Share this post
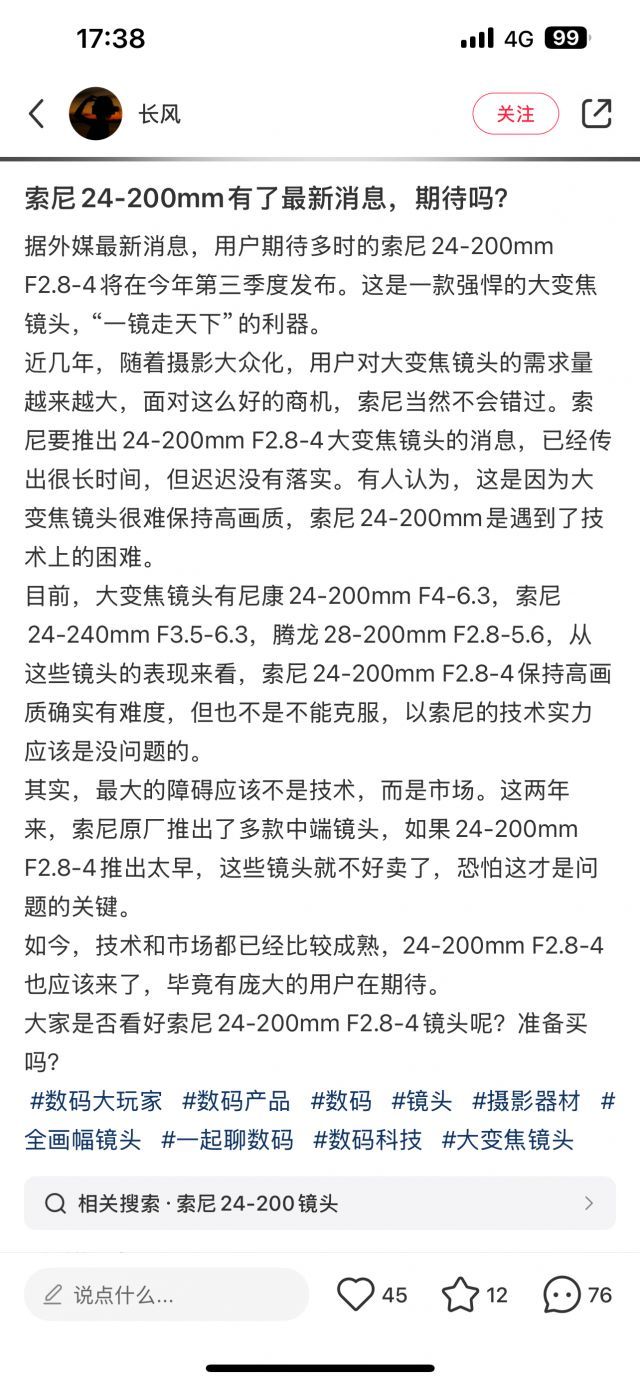This screenshot has height=1384, width=640. click(x=596, y=114)
